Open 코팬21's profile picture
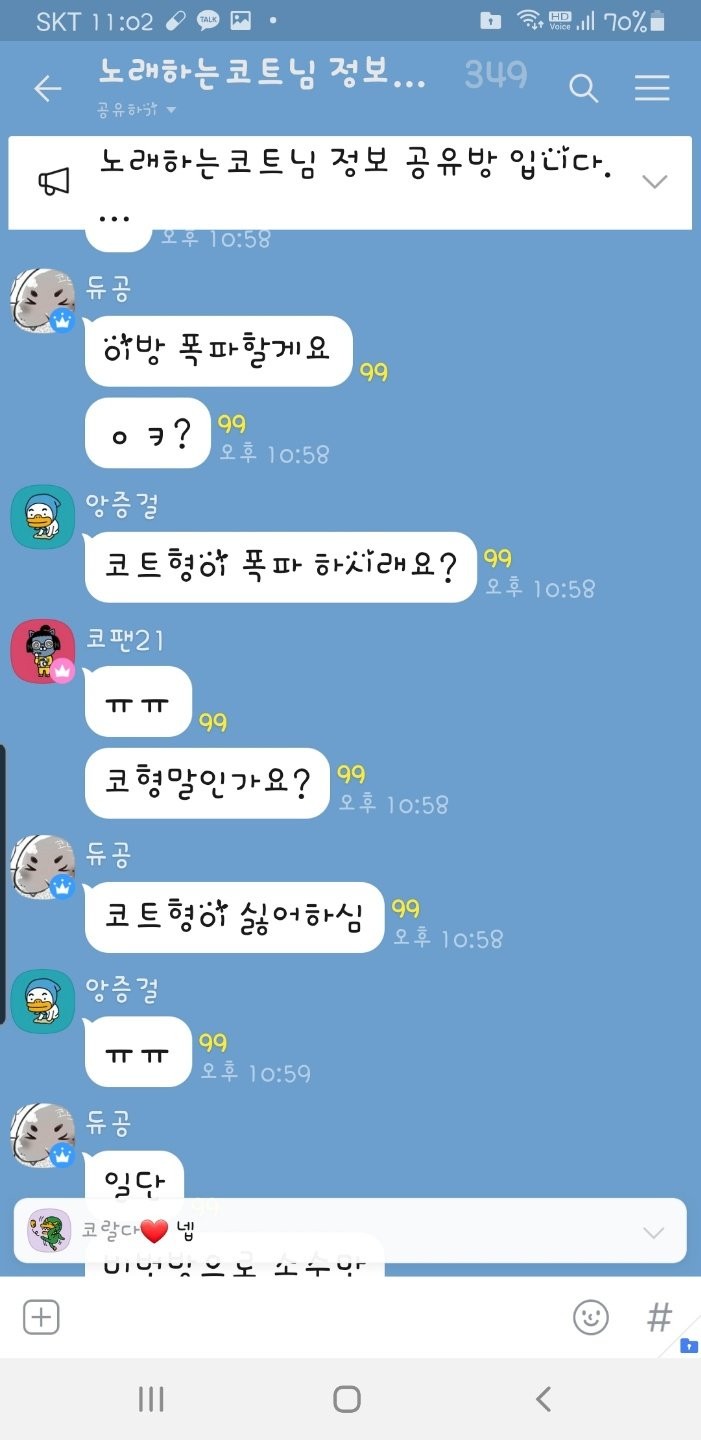This screenshot has height=1440, width=701. click(42, 651)
